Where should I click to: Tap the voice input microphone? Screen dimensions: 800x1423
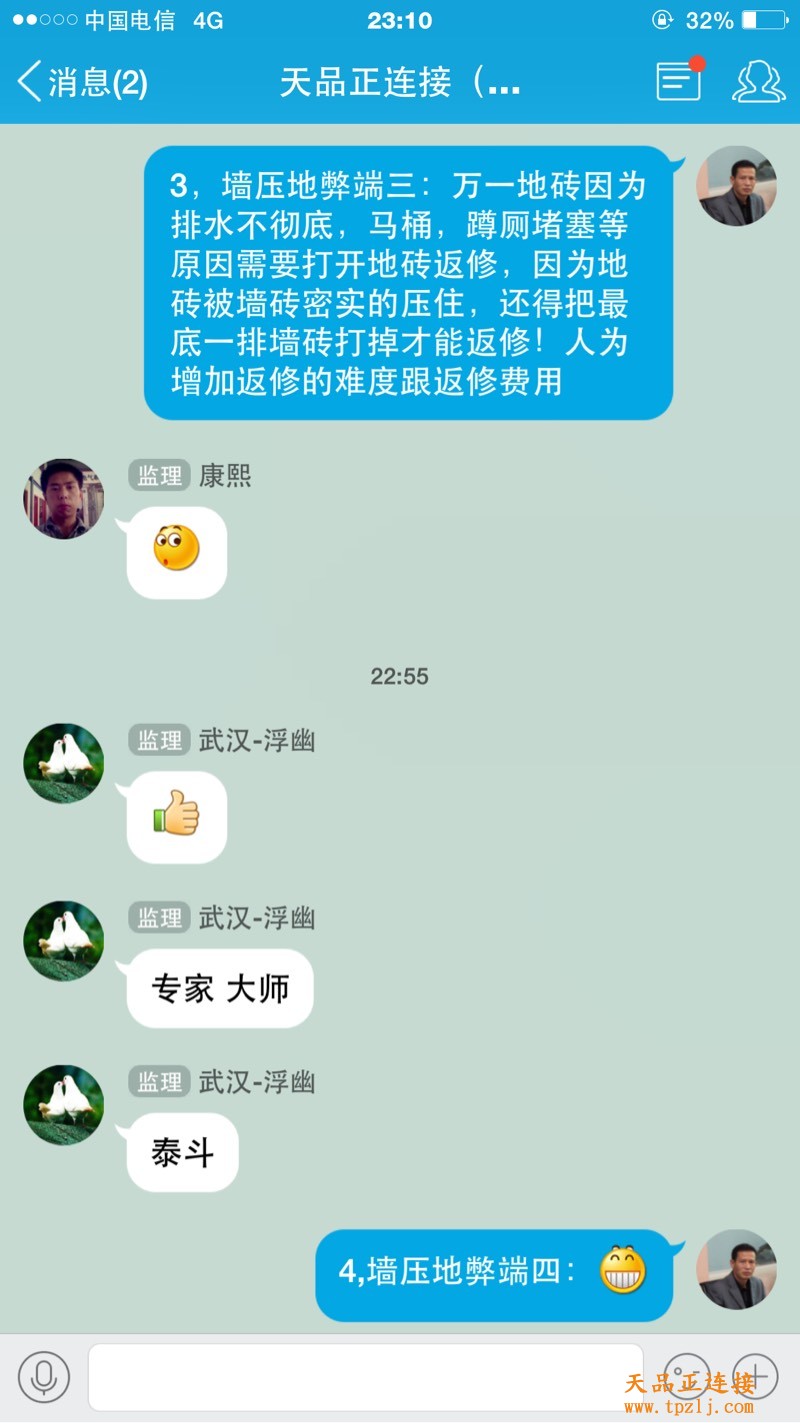tap(44, 1377)
